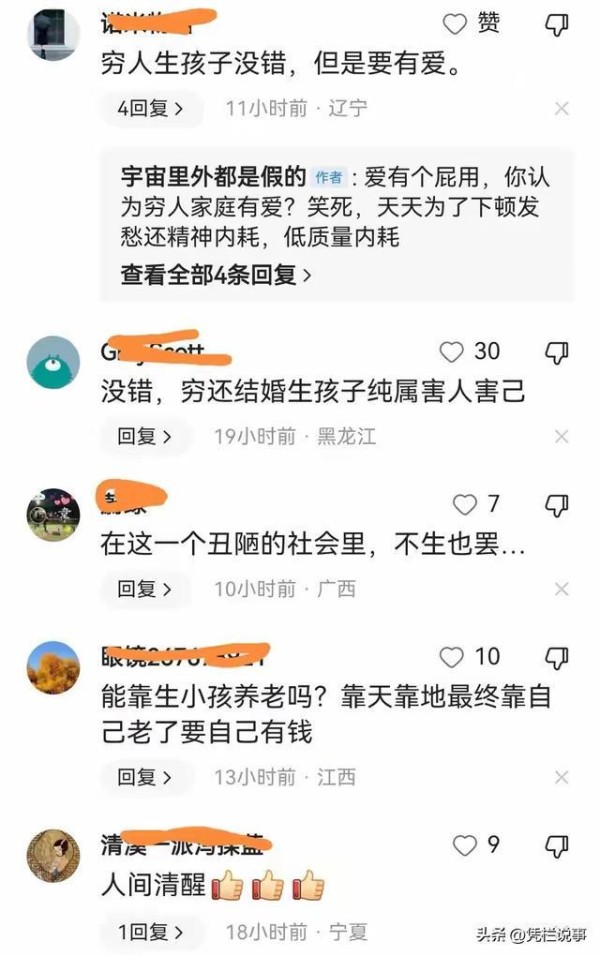Like the comment '穷人生孩子没错，但是要有爱'
The height and width of the screenshot is (956, 600).
tap(455, 24)
